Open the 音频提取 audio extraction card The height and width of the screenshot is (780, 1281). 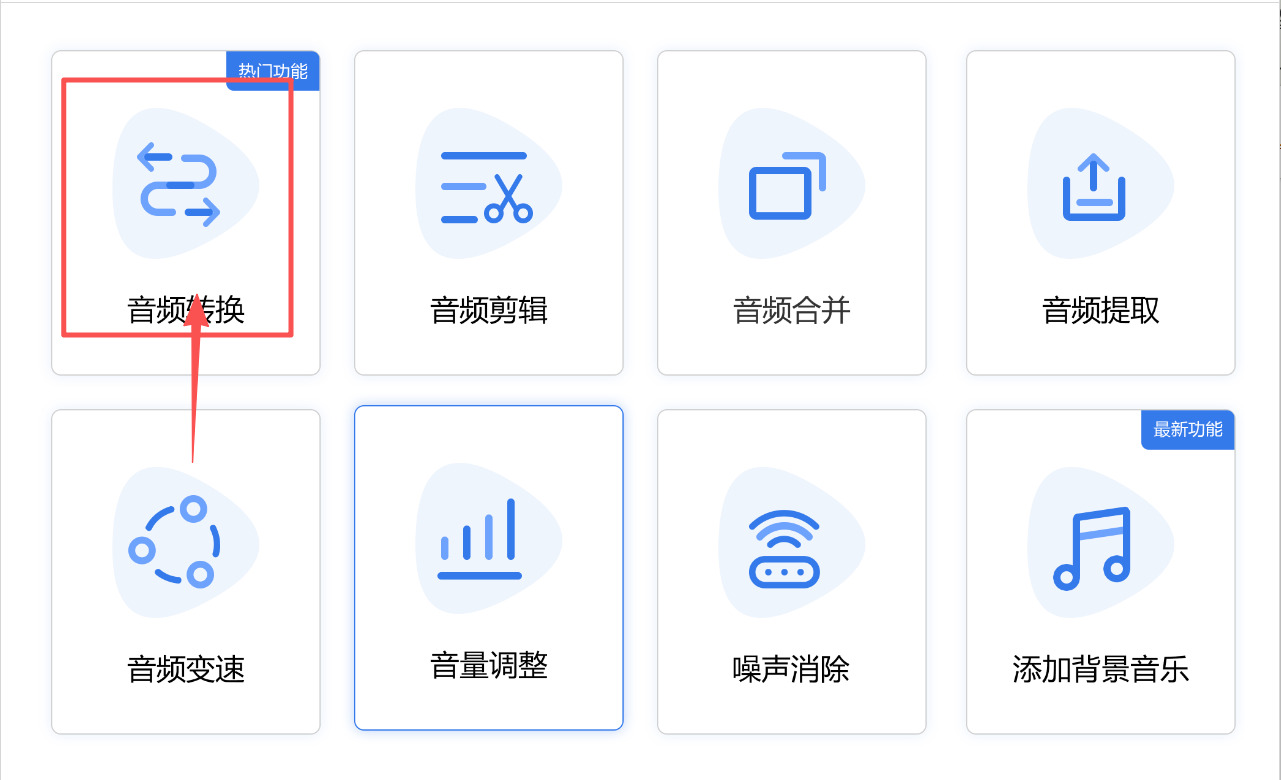tap(1100, 213)
